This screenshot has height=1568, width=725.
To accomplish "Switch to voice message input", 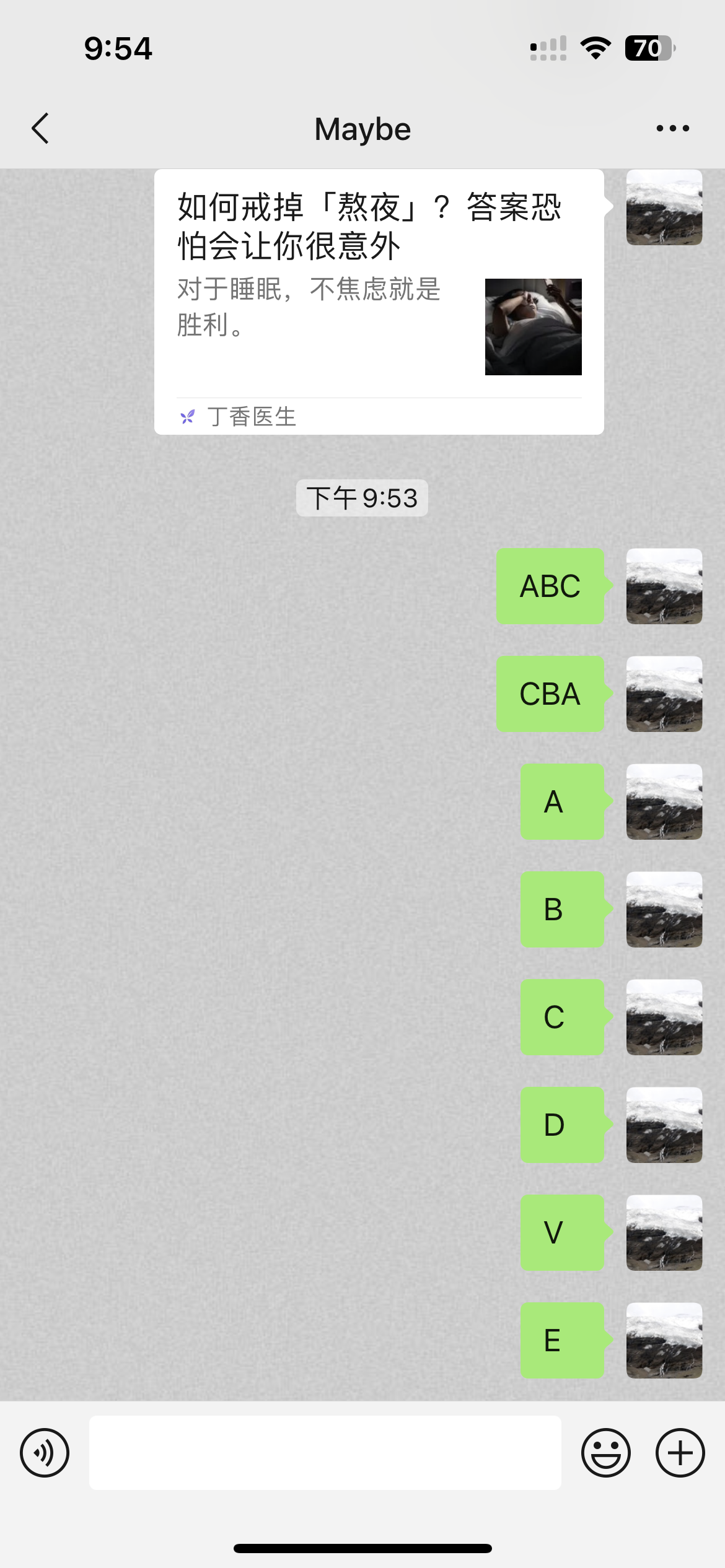I will point(45,1453).
